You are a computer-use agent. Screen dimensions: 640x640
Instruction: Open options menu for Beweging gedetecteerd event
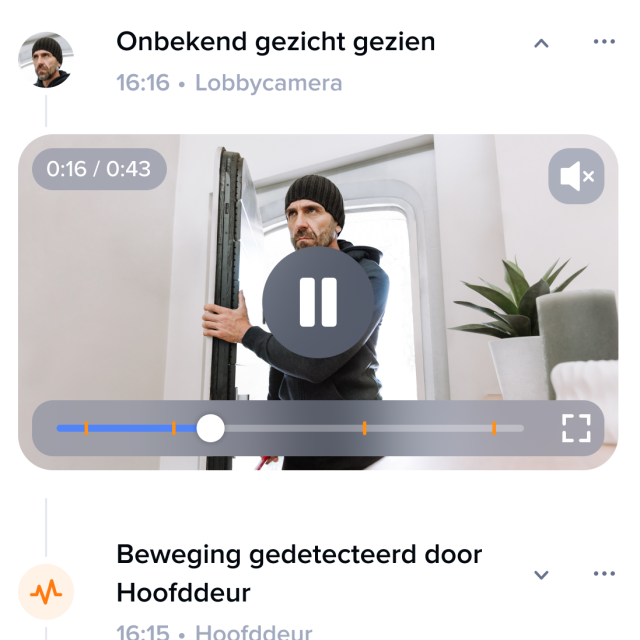coord(604,574)
